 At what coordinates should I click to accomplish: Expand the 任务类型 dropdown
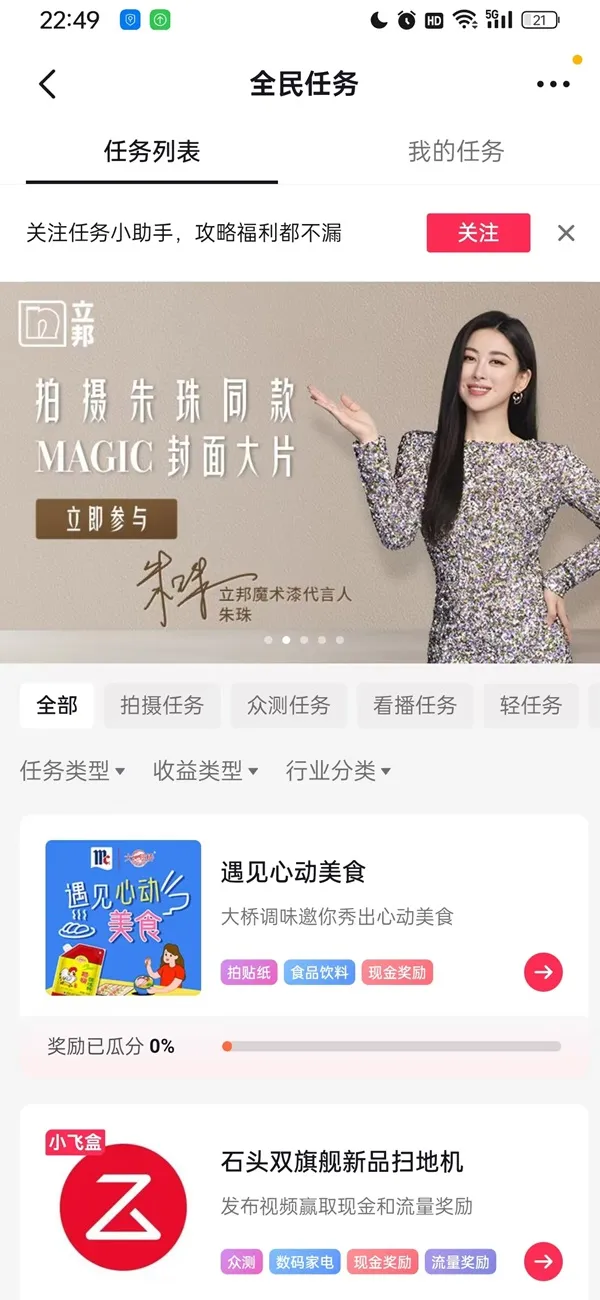(x=72, y=771)
